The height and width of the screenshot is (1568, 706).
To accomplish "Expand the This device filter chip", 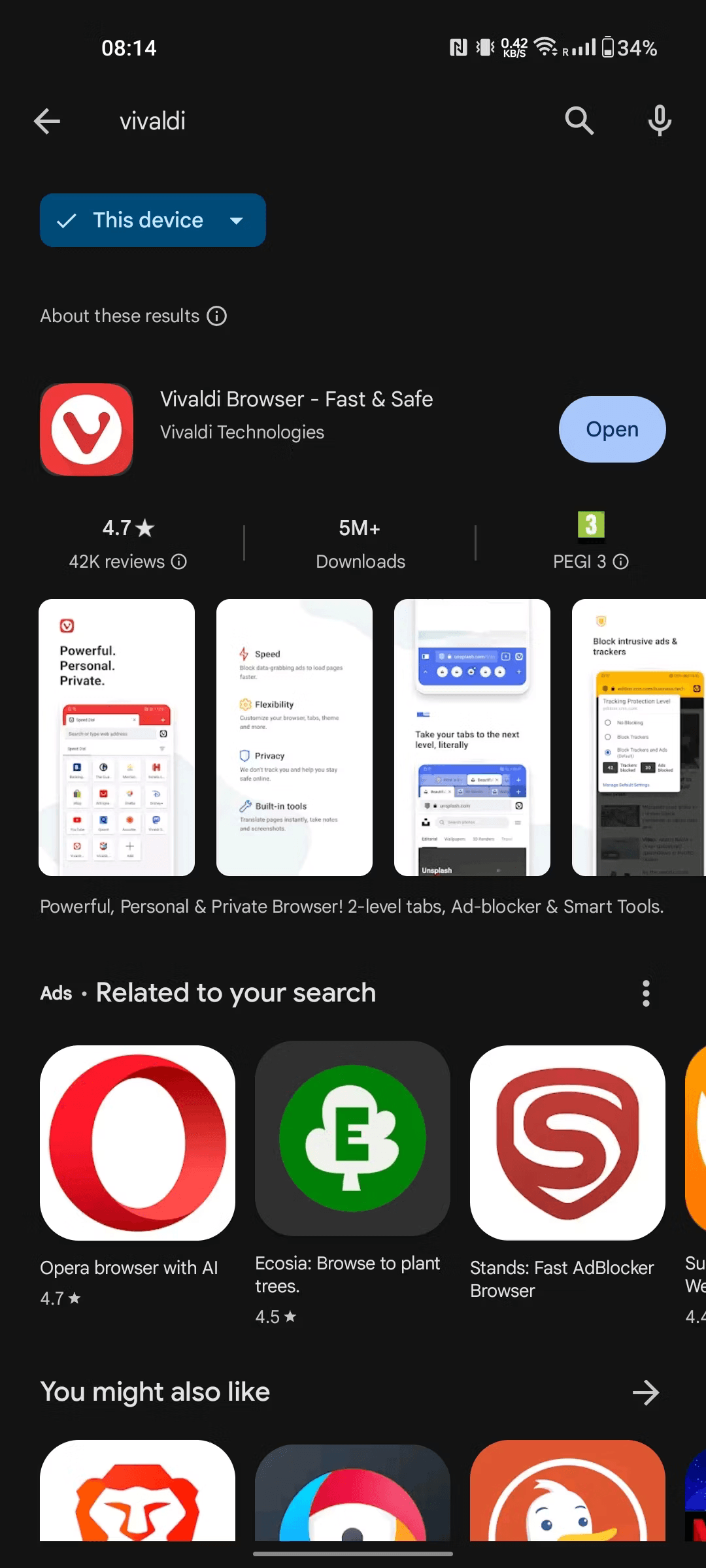I will [153, 220].
